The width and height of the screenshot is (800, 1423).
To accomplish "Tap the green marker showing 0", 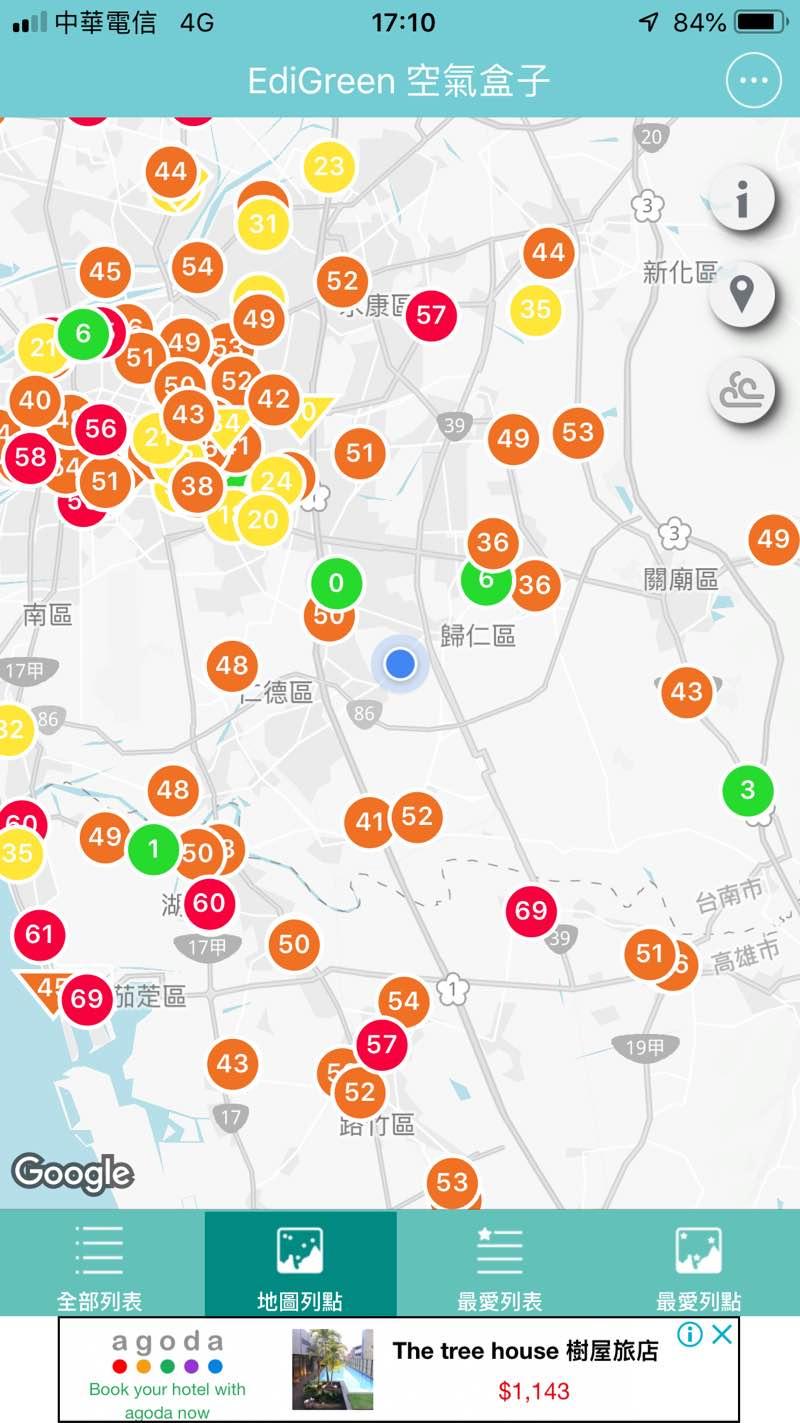I will (x=336, y=582).
